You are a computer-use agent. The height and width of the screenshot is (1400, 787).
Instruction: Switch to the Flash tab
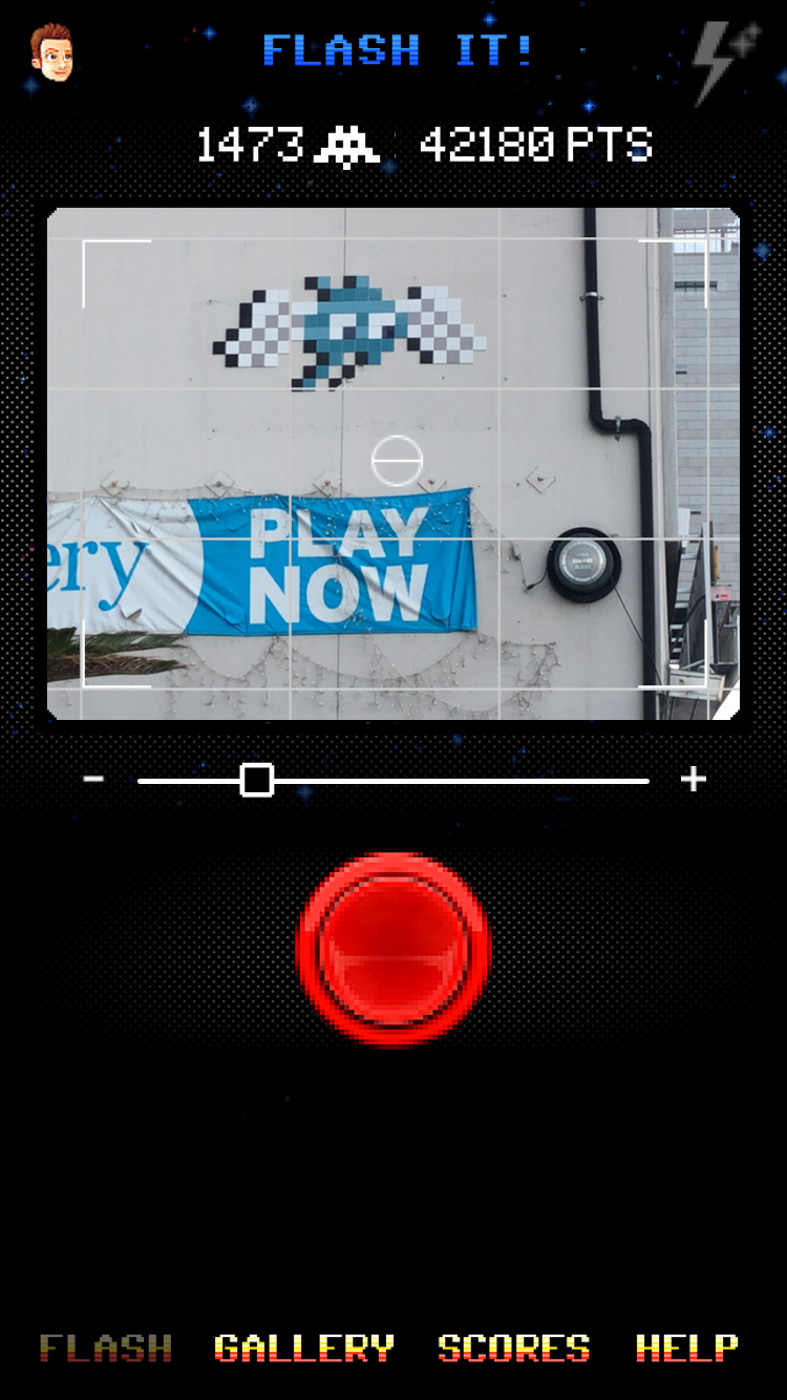pos(106,1348)
